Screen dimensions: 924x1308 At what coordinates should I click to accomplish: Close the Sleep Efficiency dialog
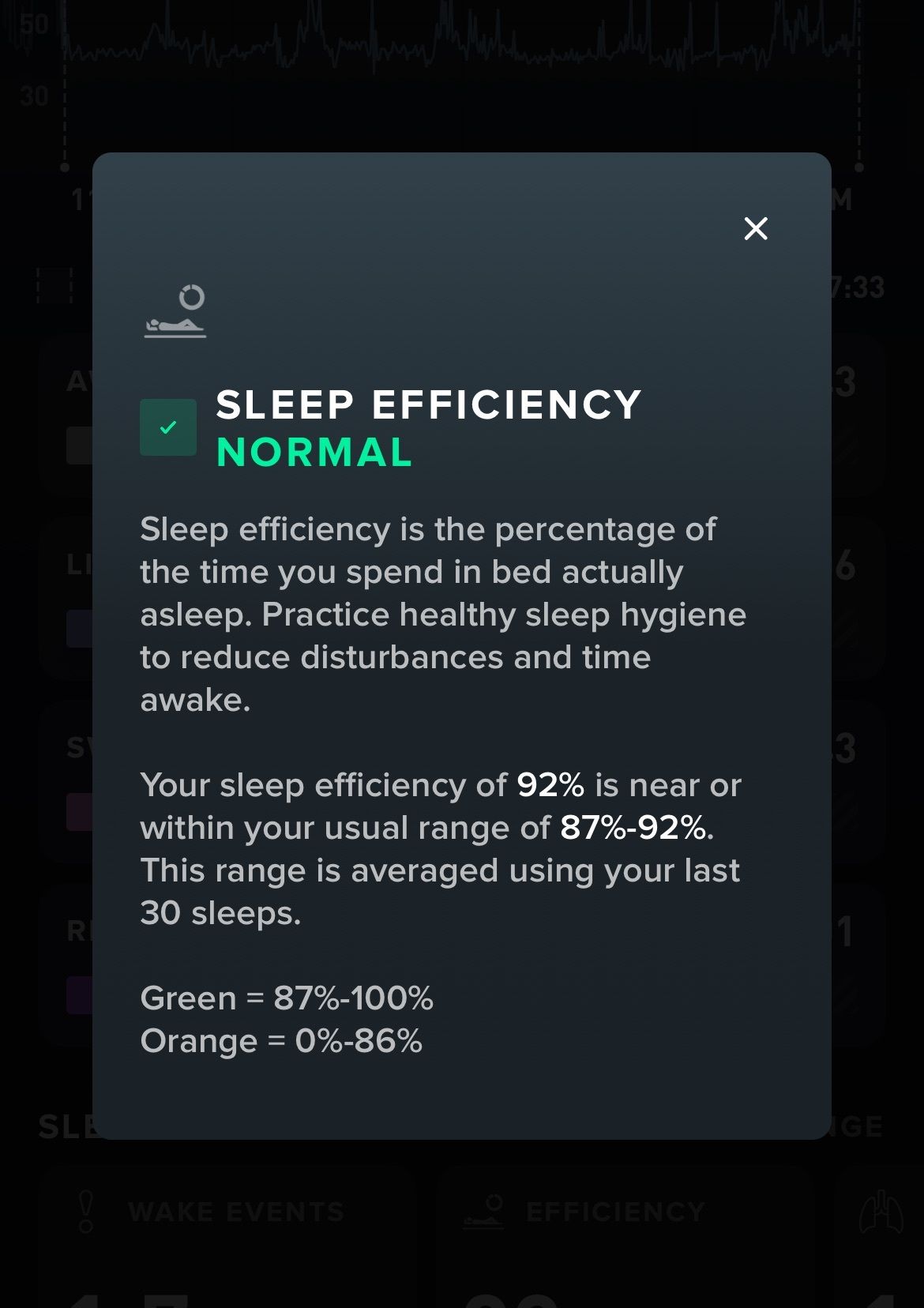click(756, 229)
